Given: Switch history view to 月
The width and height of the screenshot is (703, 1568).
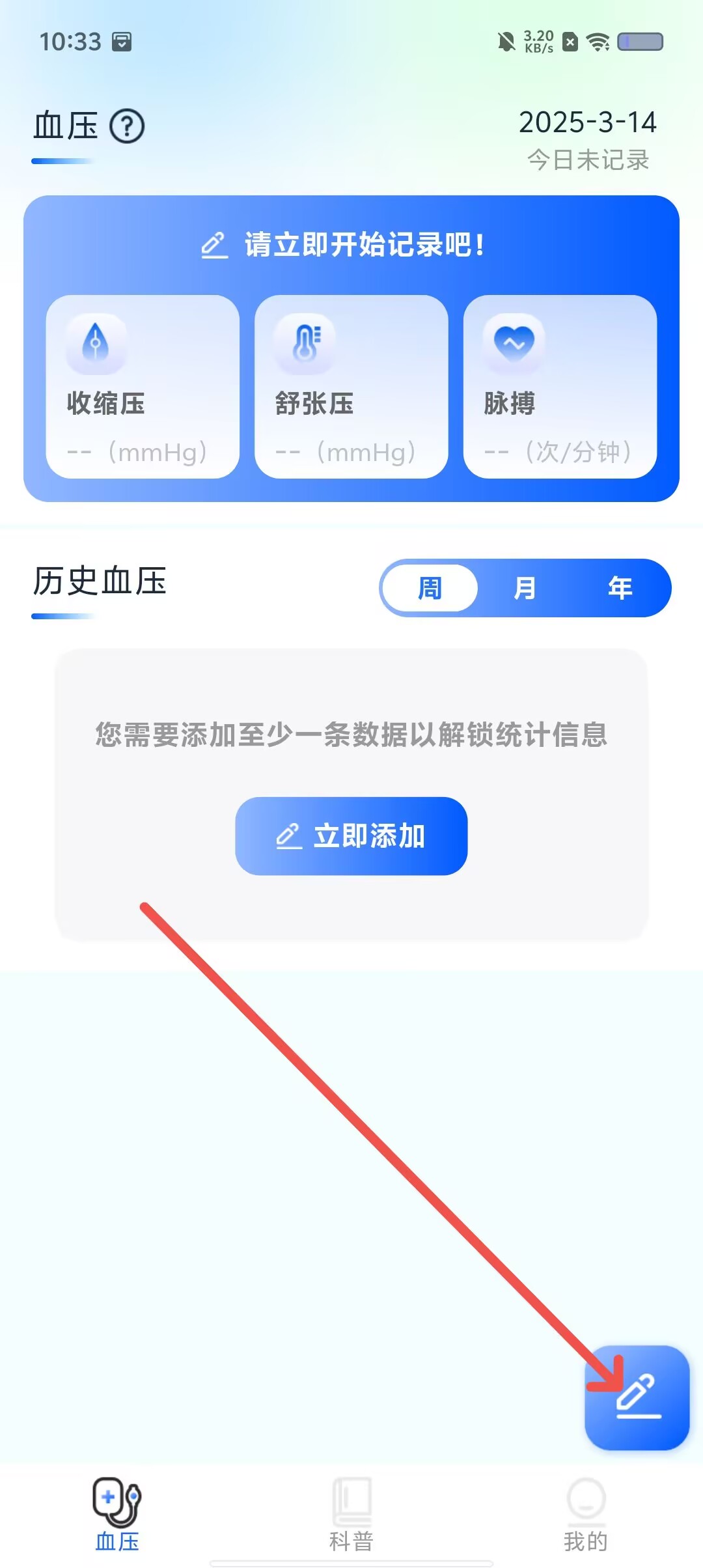Looking at the screenshot, I should [525, 588].
